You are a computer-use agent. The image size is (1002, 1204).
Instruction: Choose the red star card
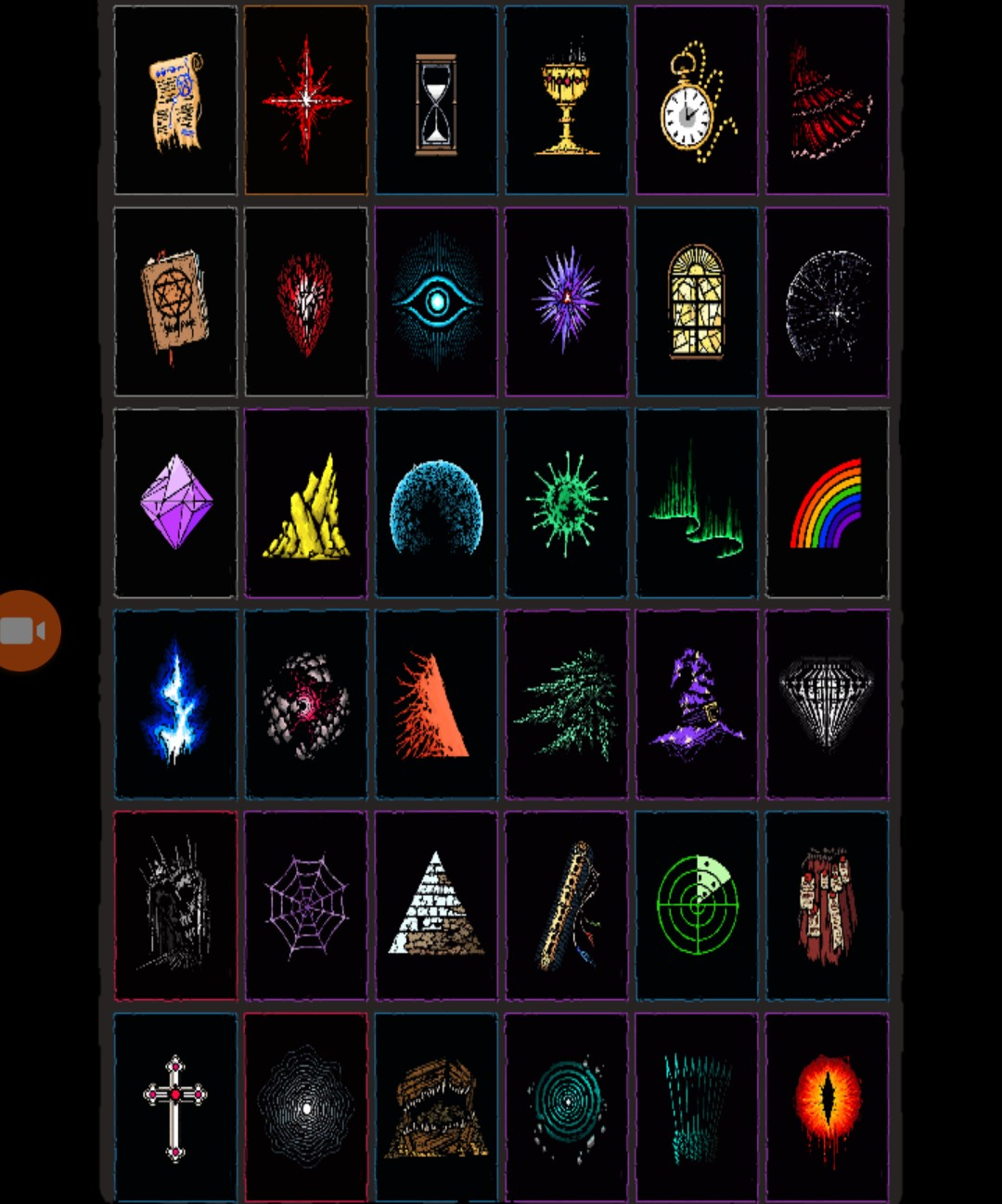[306, 101]
